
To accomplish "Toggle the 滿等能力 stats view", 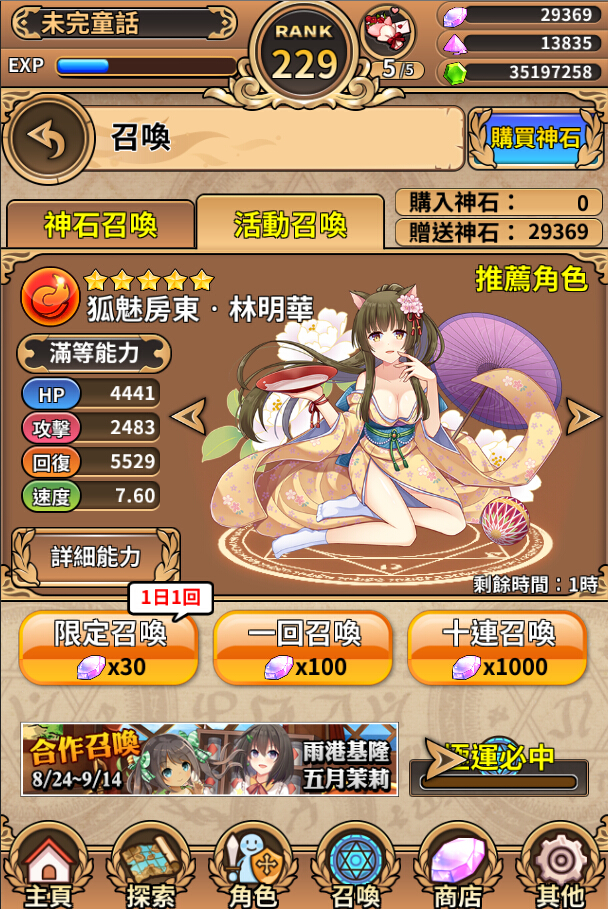I will click(94, 352).
